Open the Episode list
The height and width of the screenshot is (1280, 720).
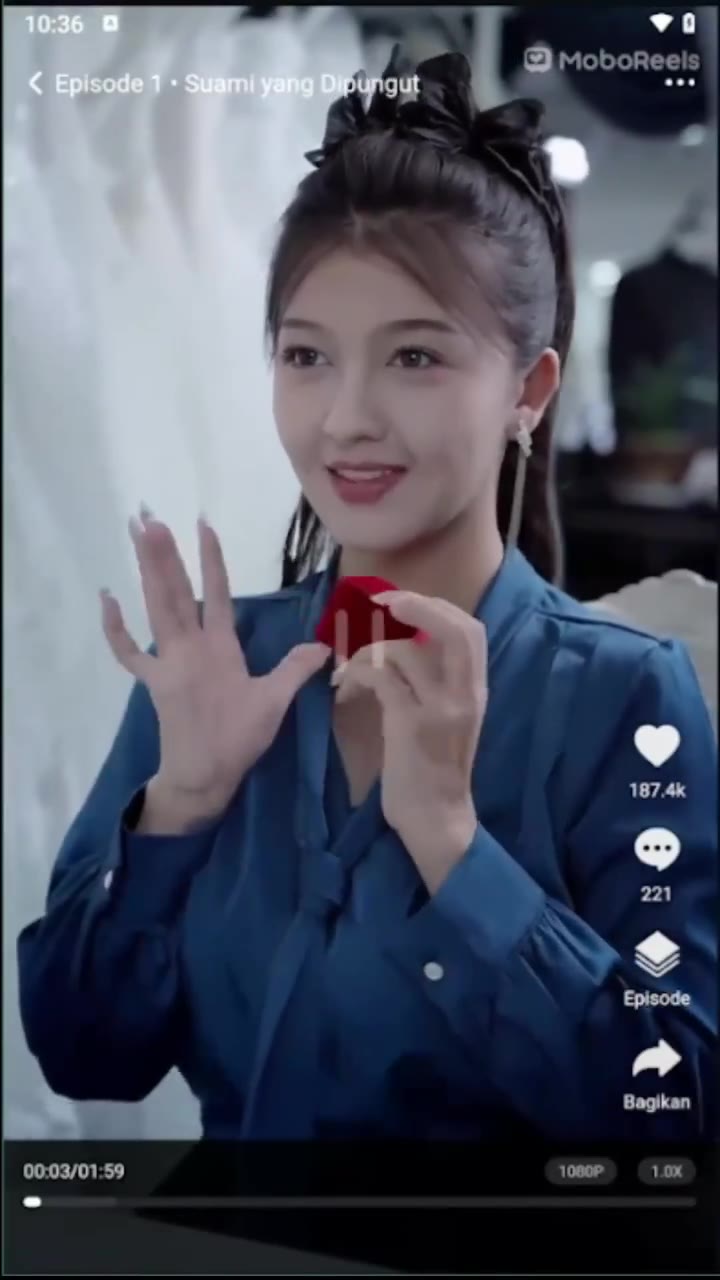[657, 957]
